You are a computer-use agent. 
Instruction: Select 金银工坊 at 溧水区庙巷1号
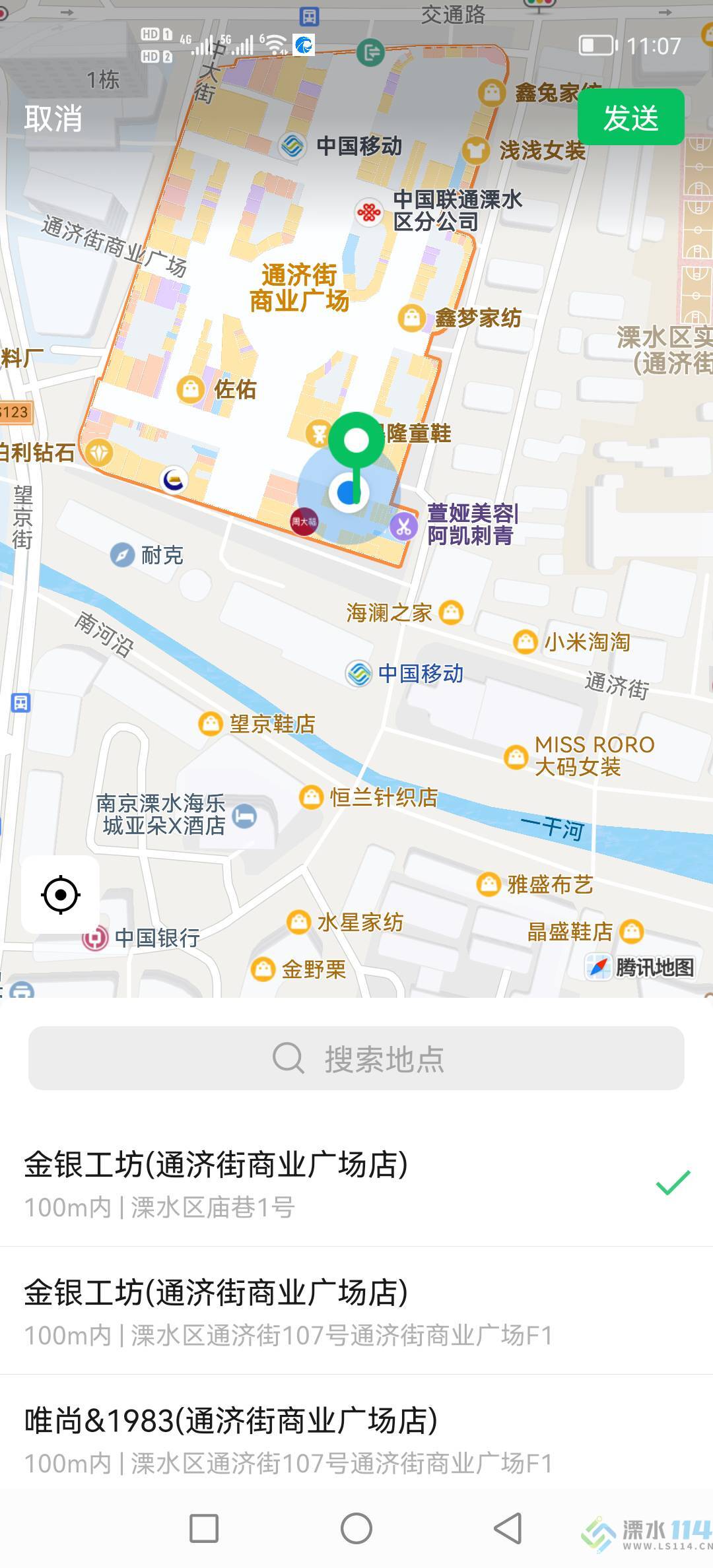[x=356, y=1183]
